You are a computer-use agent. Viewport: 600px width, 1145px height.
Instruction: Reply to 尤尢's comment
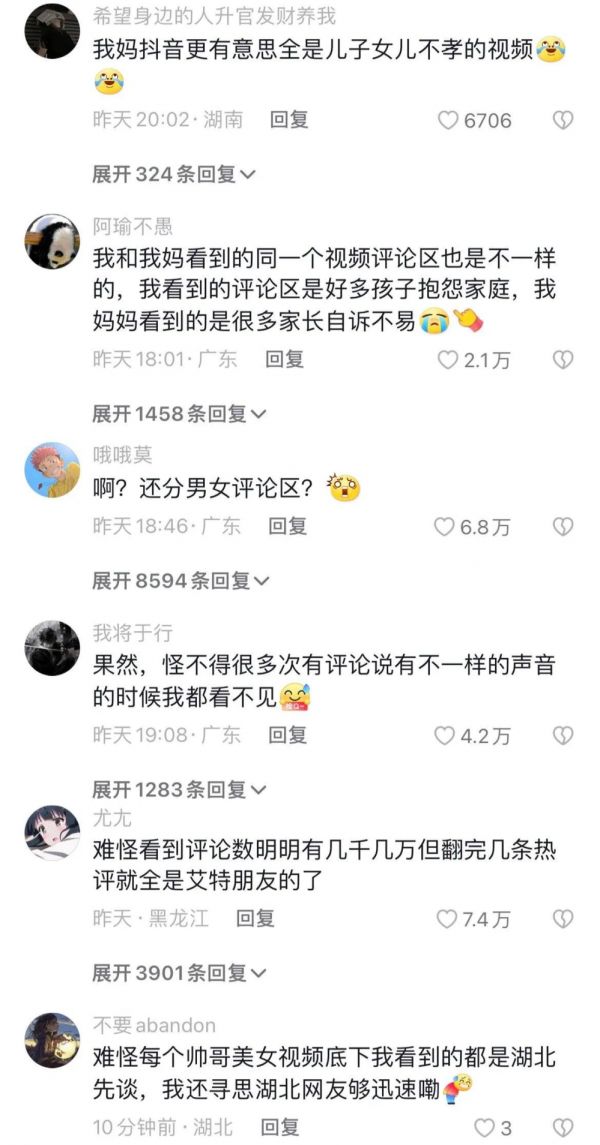click(255, 918)
